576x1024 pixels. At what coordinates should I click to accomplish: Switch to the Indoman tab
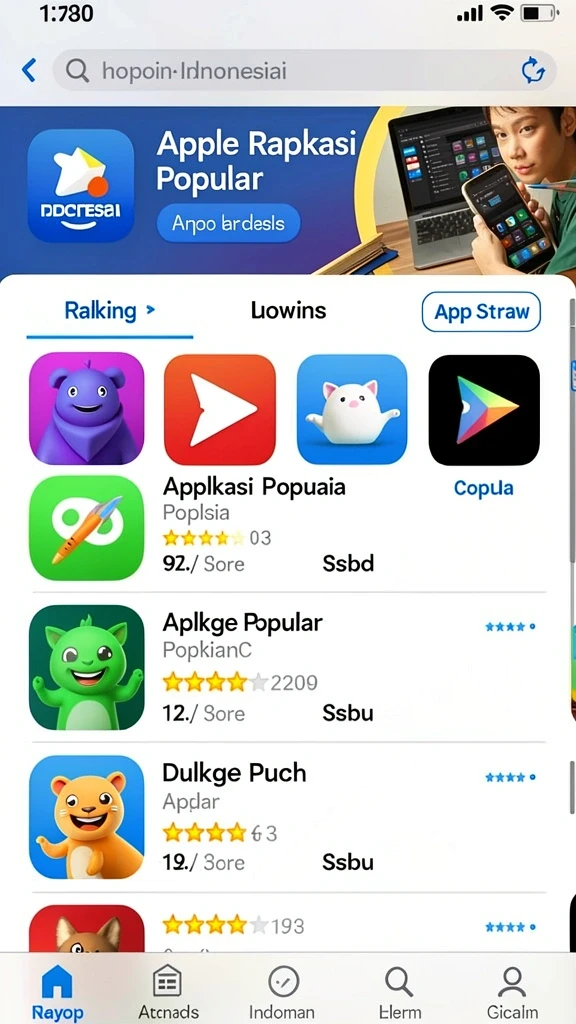point(282,992)
